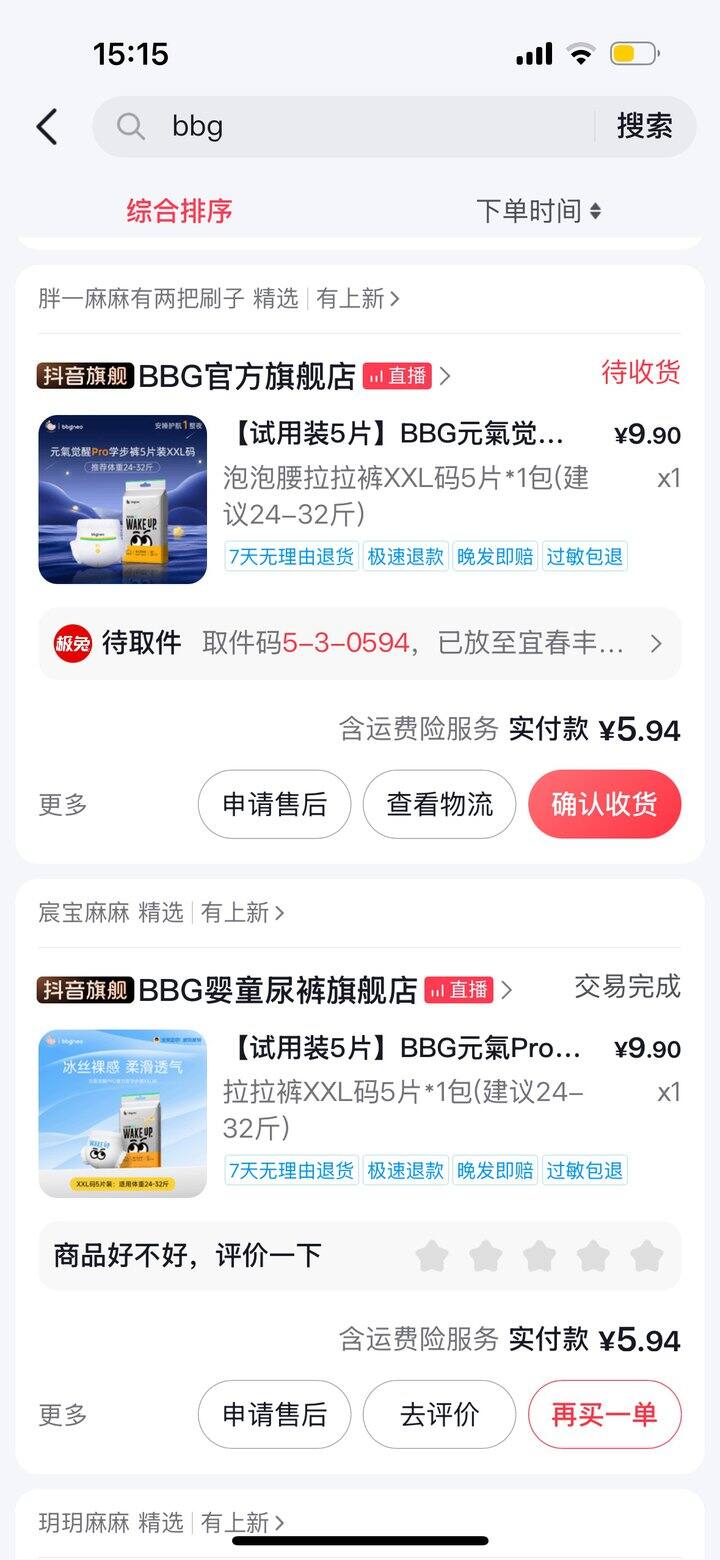Go back with the top-left arrow
720x1560 pixels.
[47, 127]
